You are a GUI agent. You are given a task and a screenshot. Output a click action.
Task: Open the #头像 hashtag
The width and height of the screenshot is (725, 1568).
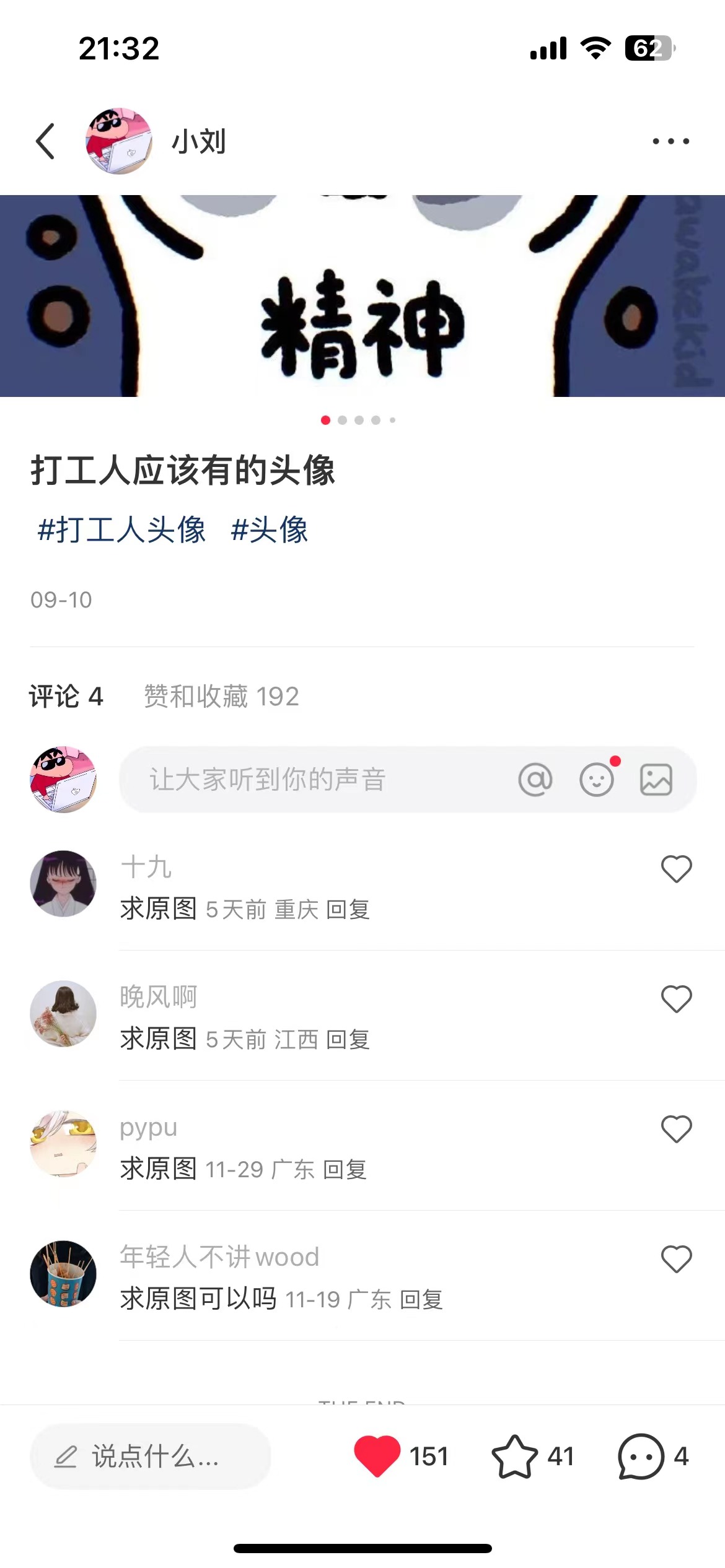[269, 530]
